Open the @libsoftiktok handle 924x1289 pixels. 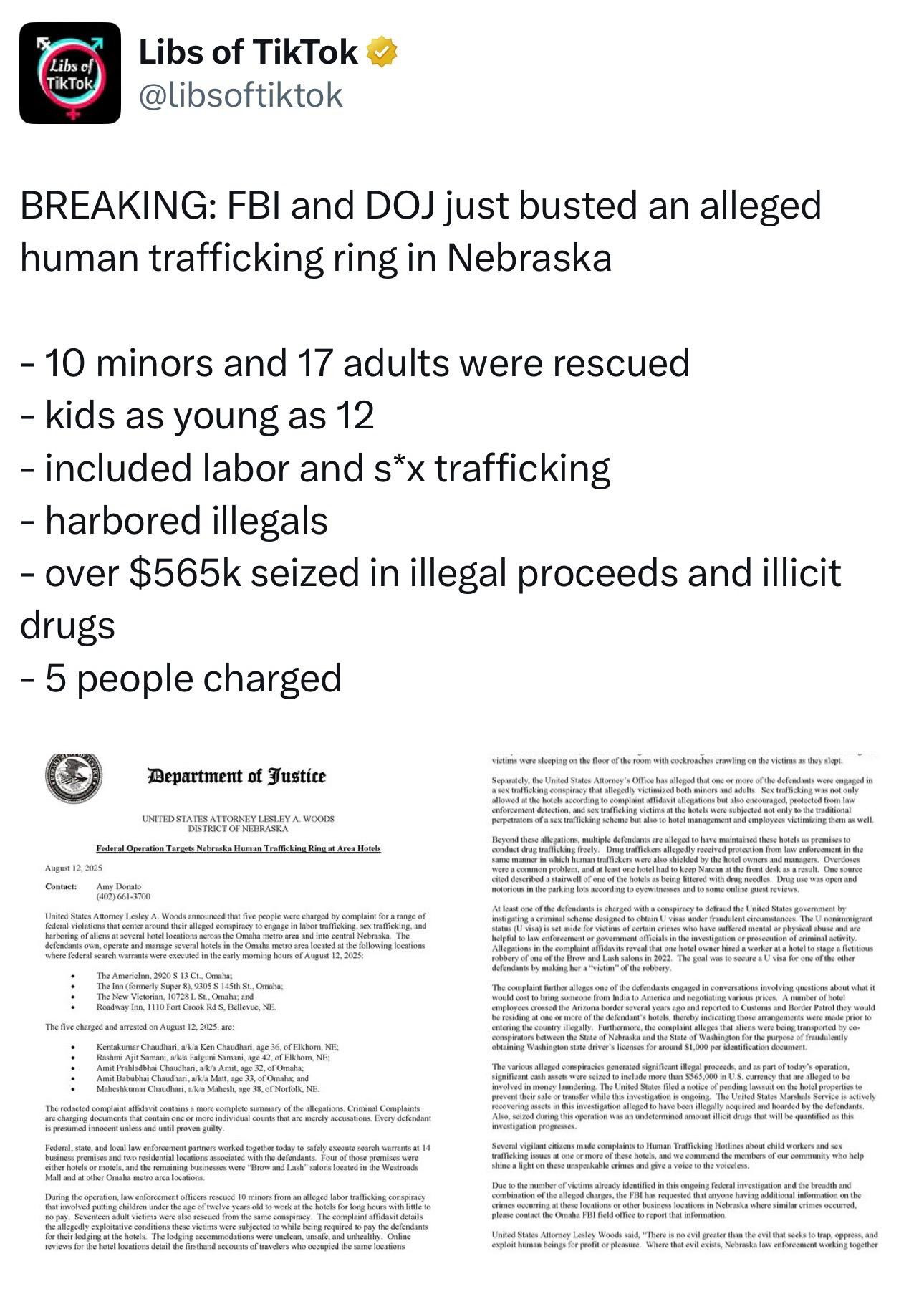pyautogui.click(x=241, y=95)
